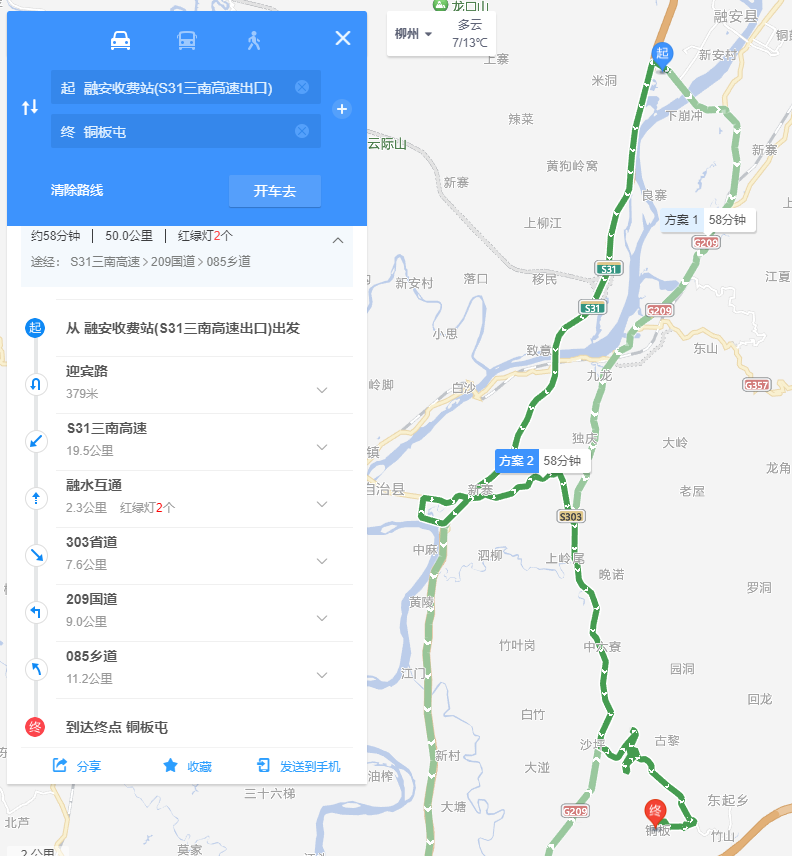The height and width of the screenshot is (856, 792).
Task: Switch to walking mode tab
Action: click(x=254, y=40)
